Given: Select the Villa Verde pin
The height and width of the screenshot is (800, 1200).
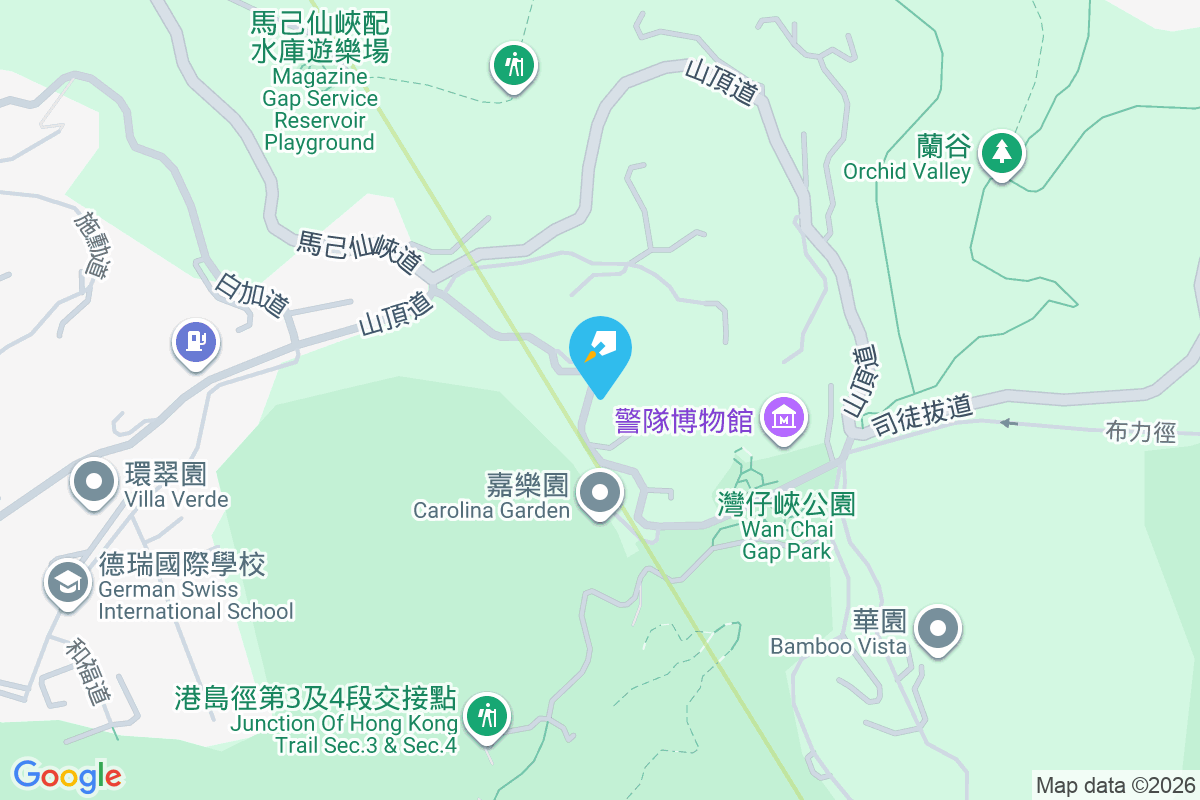Looking at the screenshot, I should coord(95,482).
